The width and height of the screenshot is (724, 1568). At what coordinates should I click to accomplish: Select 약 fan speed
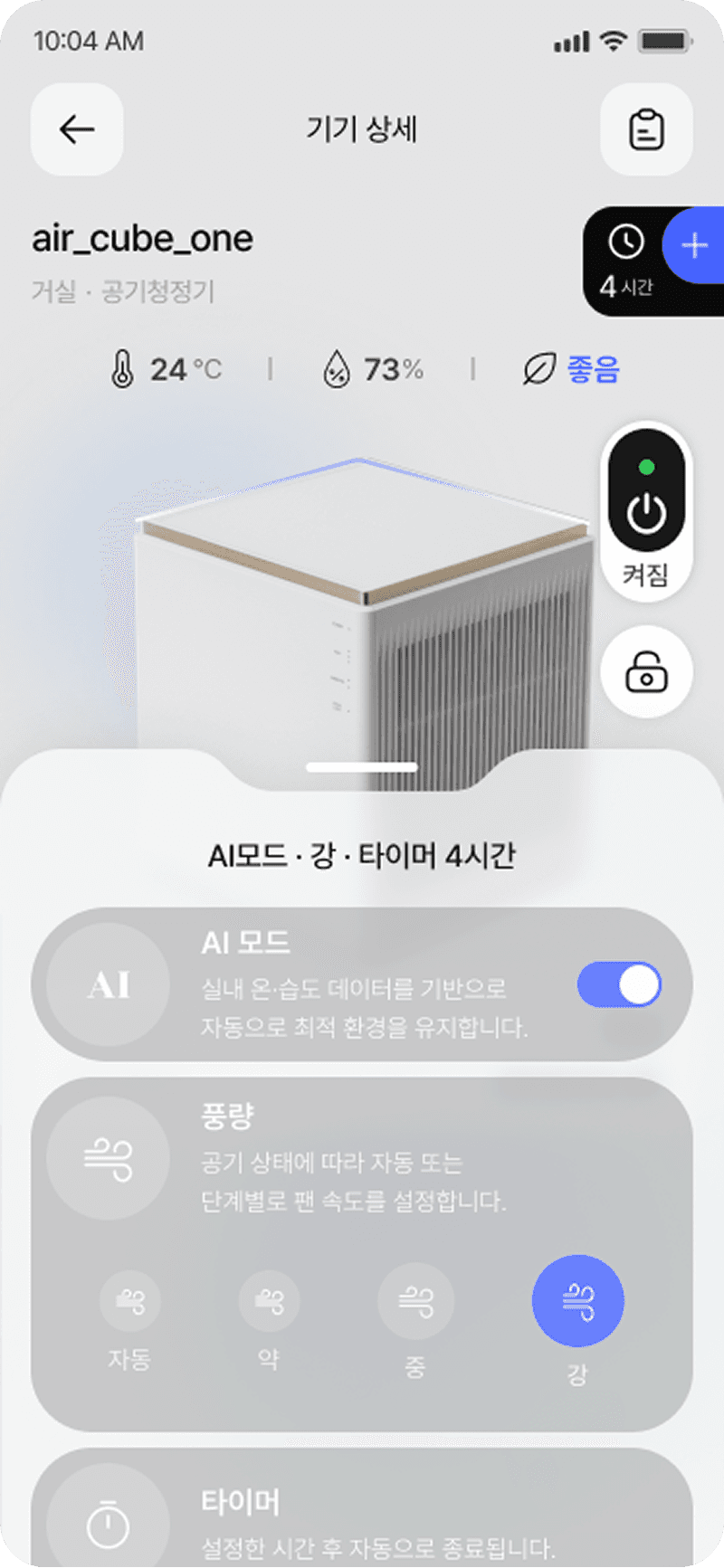269,1301
